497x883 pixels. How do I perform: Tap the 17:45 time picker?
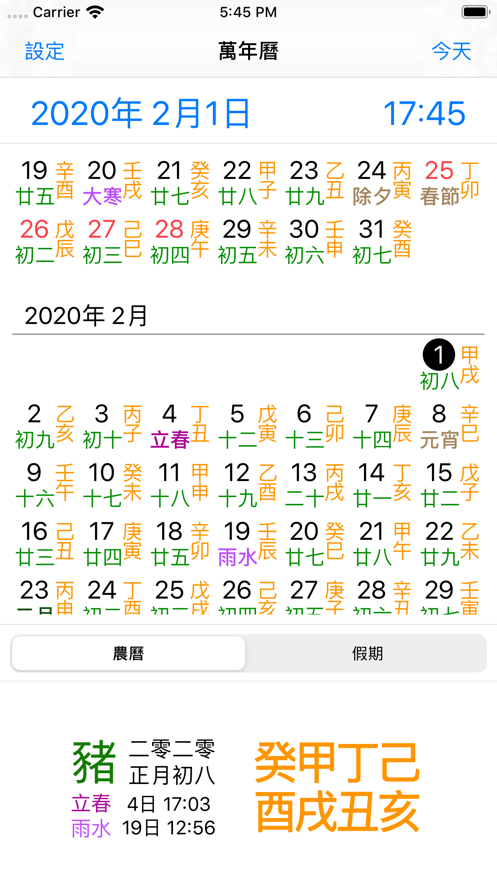[x=425, y=113]
